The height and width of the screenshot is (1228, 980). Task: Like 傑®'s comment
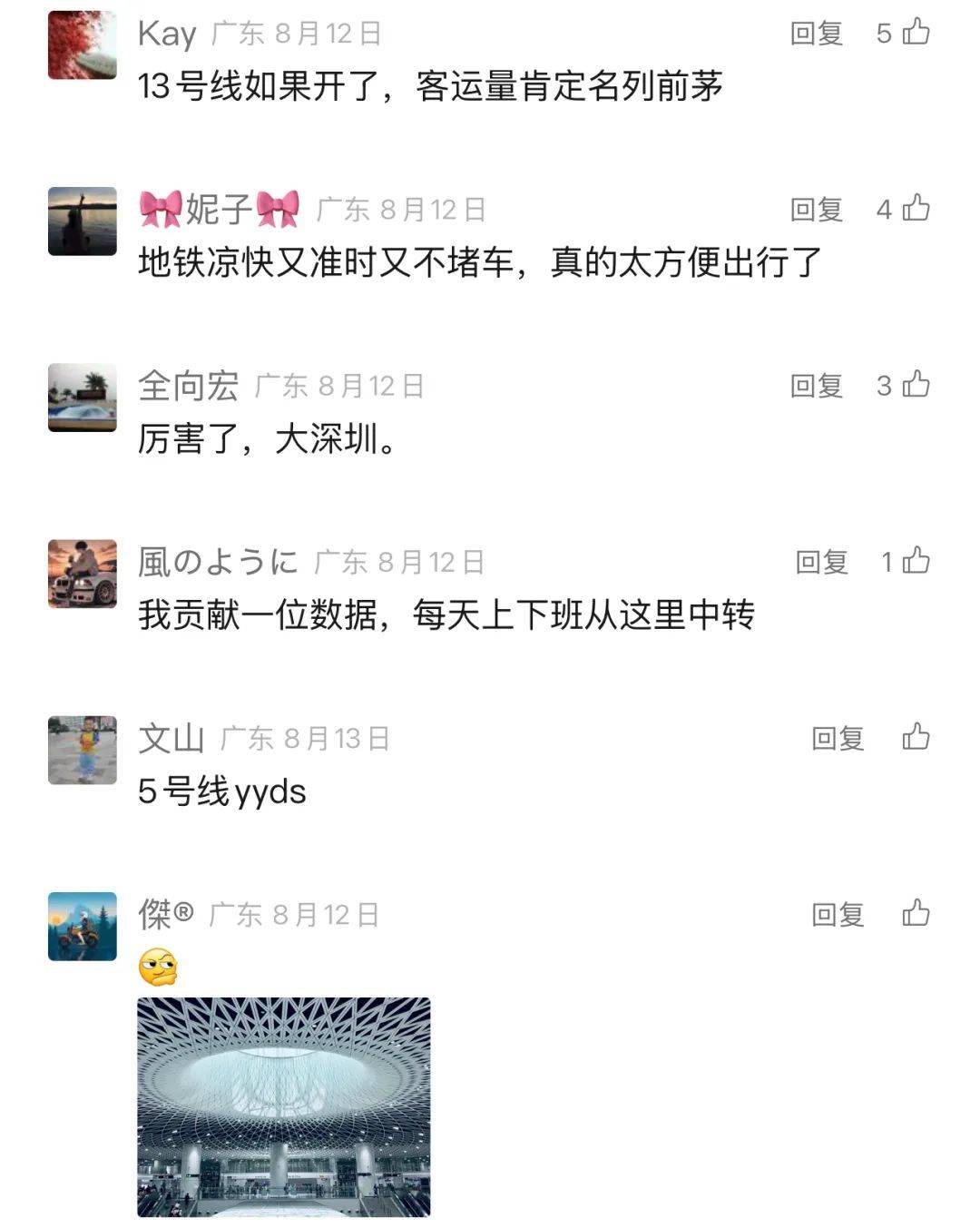pos(916,913)
